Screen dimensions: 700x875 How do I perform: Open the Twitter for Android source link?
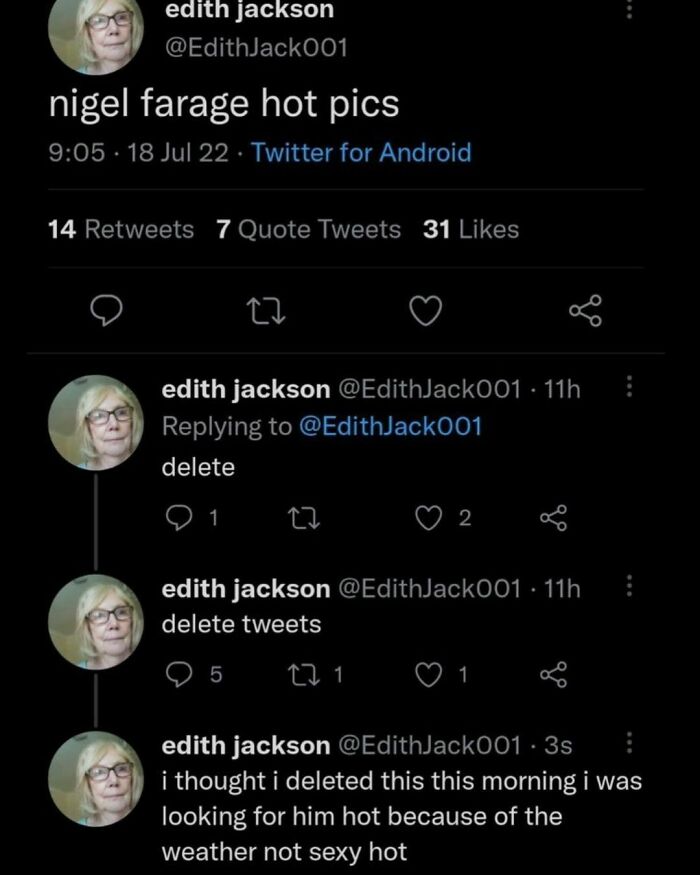[360, 153]
